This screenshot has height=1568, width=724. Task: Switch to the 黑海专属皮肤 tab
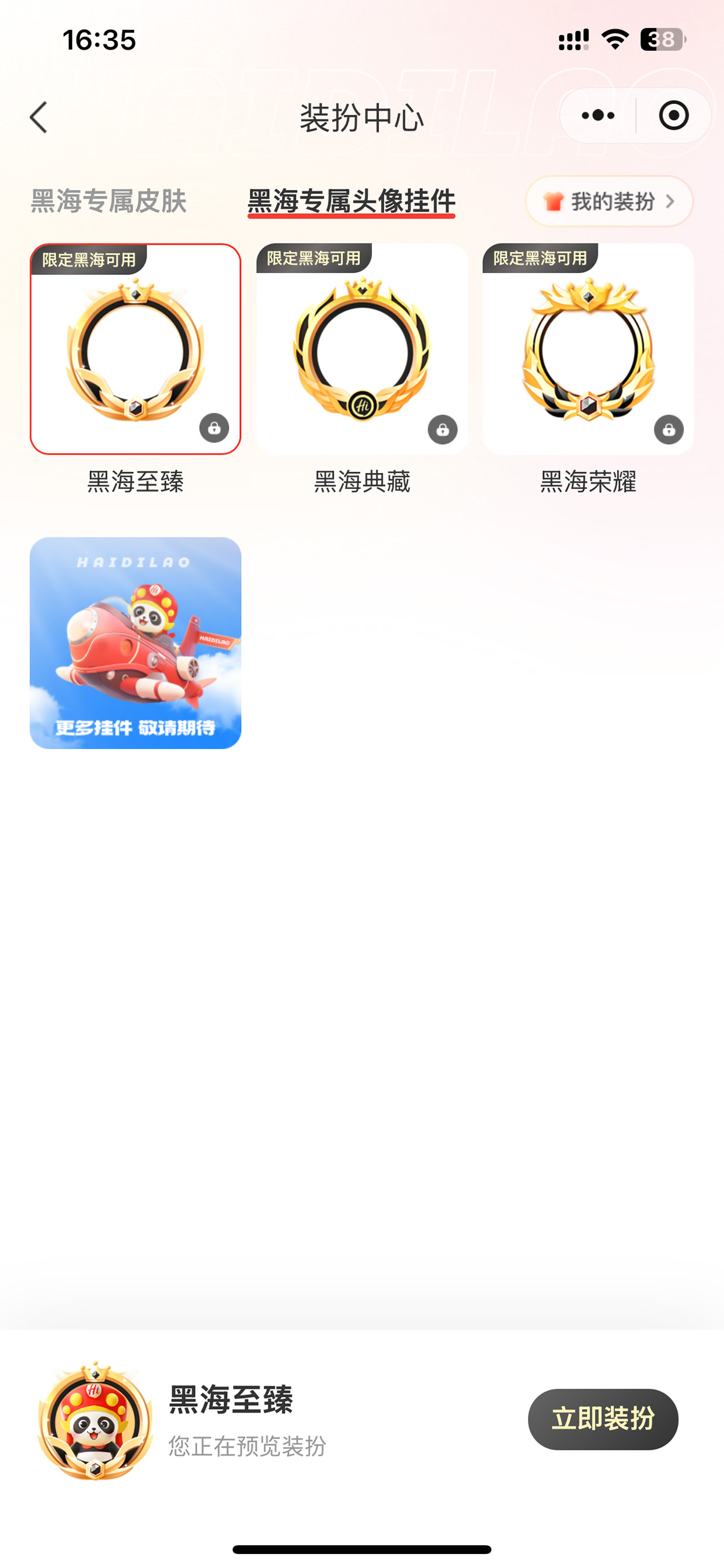click(x=108, y=201)
